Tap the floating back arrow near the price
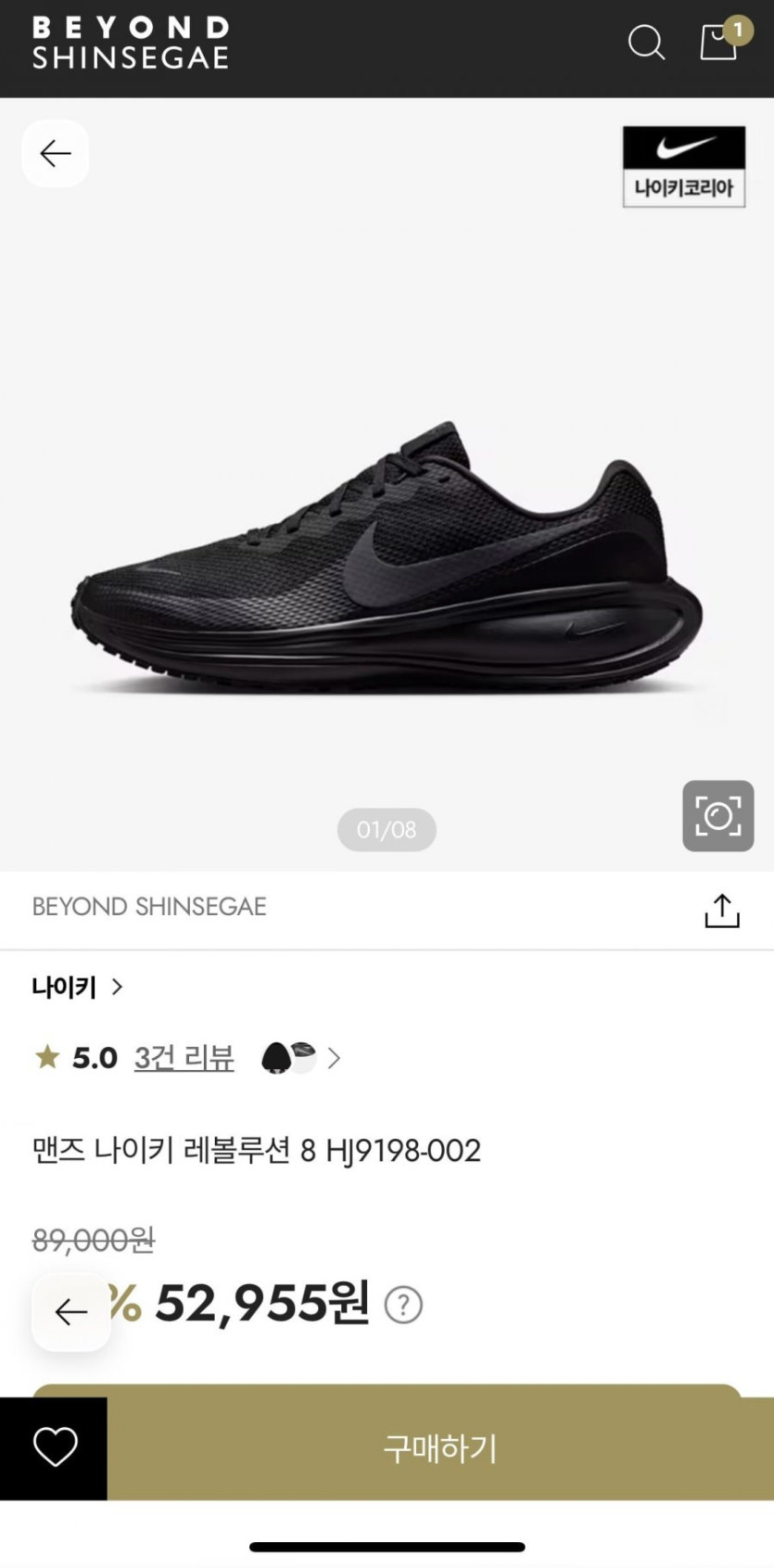The height and width of the screenshot is (1568, 774). pos(71,1311)
